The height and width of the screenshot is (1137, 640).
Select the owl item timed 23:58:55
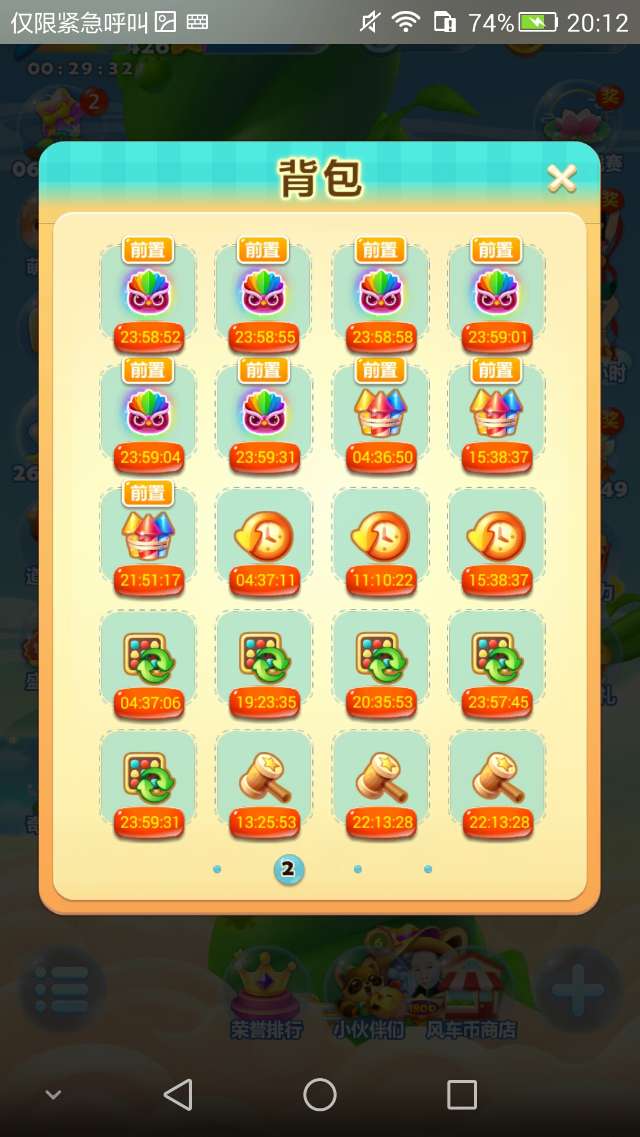point(264,294)
